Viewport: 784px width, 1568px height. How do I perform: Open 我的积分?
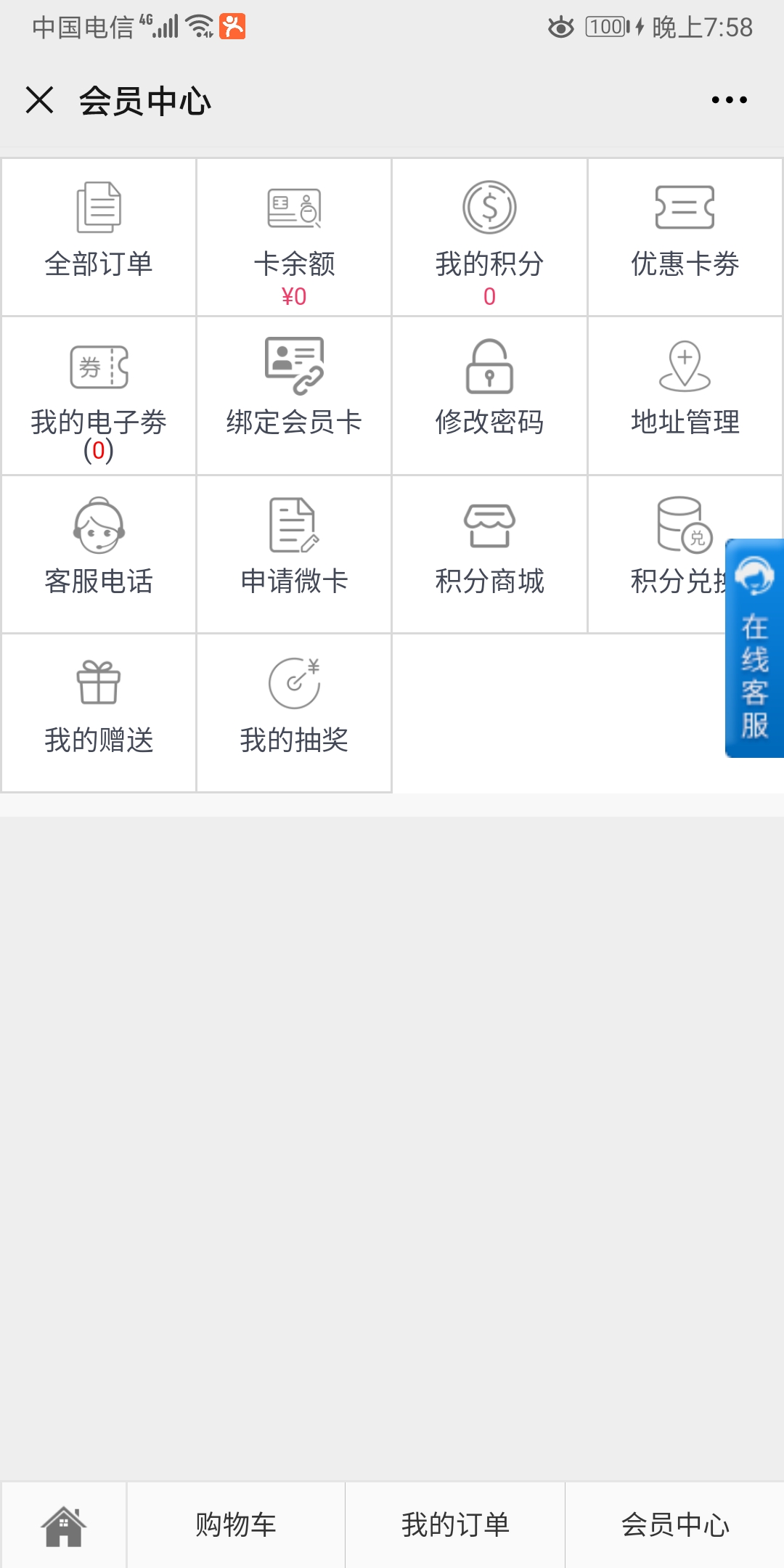[x=489, y=237]
